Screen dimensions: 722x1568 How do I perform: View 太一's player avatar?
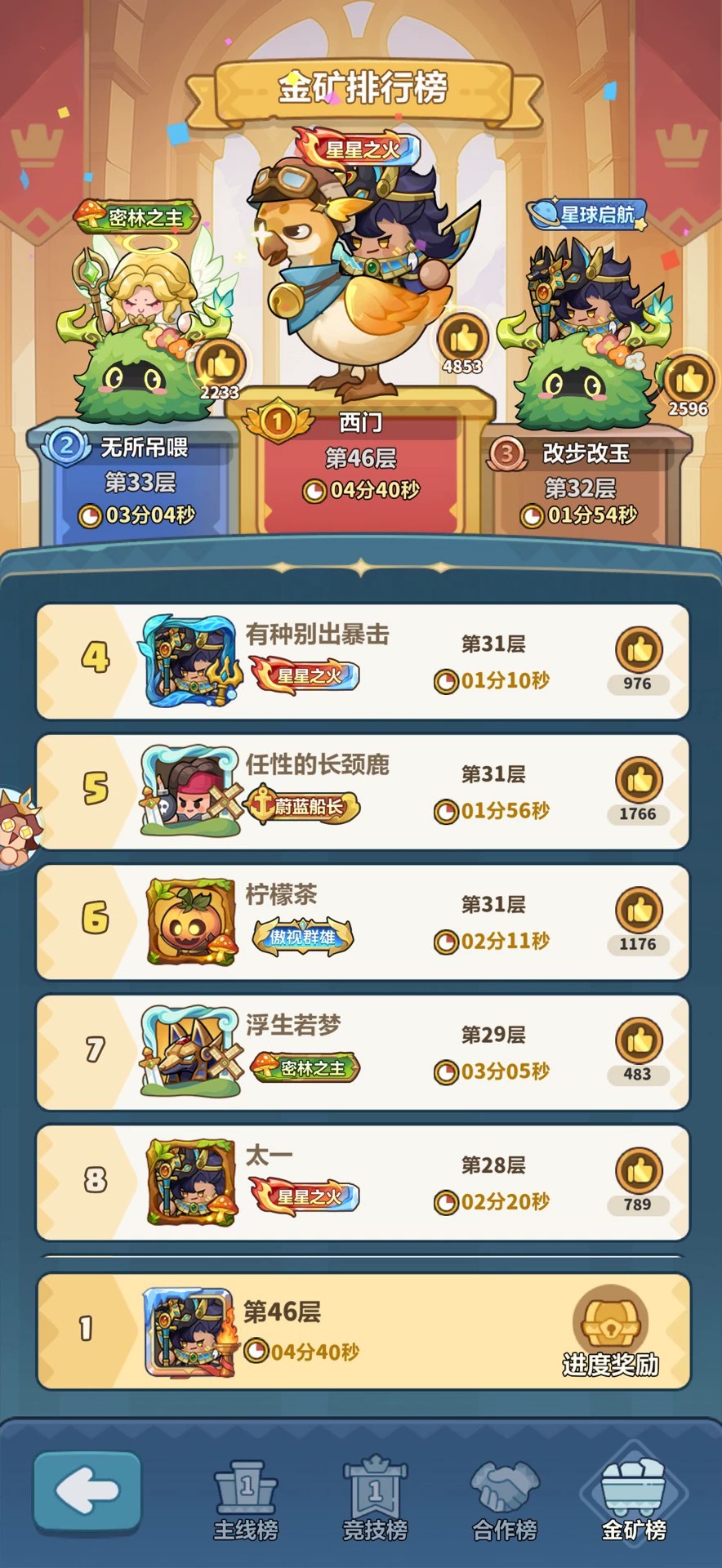coord(191,1182)
